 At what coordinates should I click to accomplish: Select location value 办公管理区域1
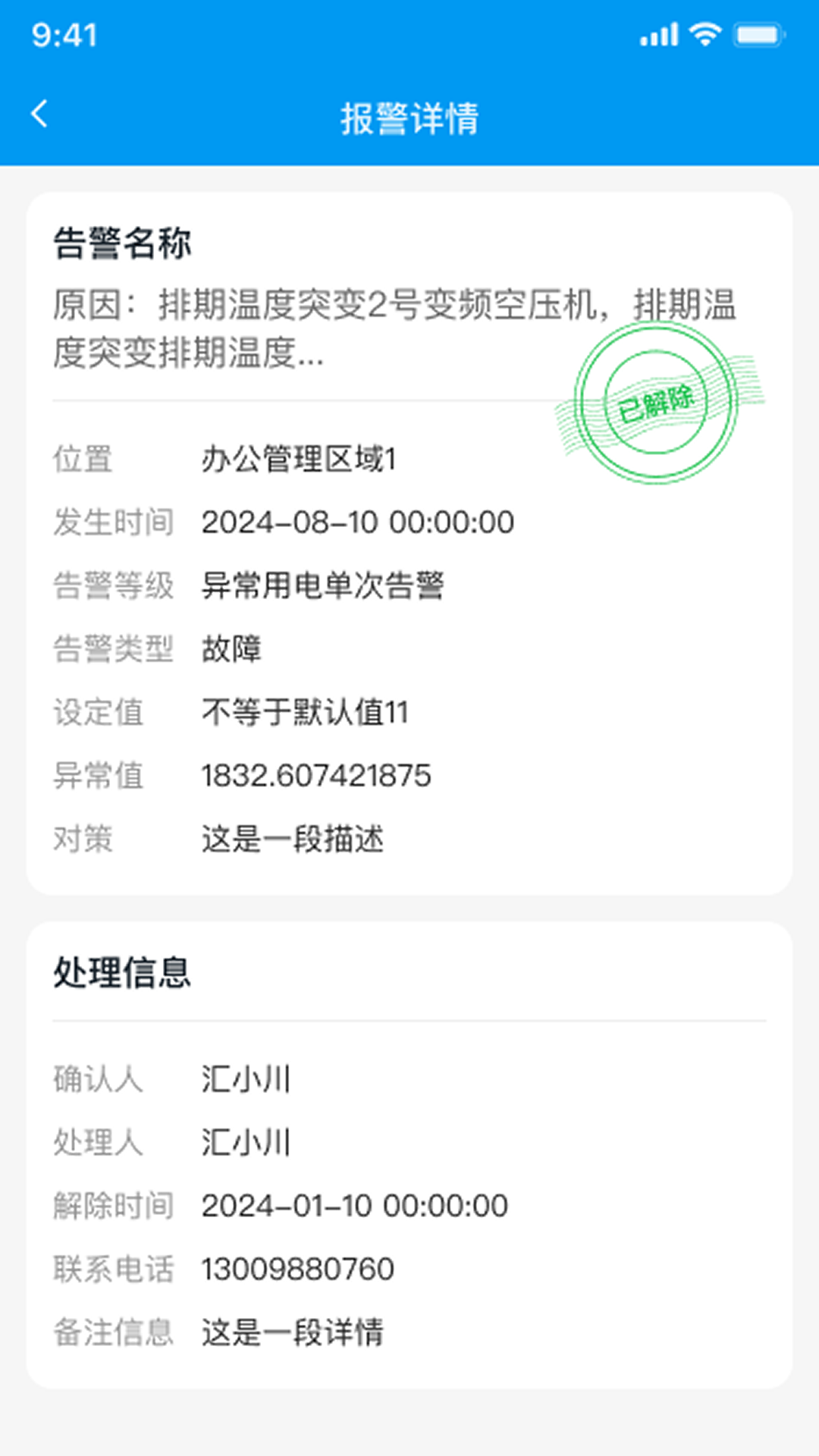click(x=302, y=458)
